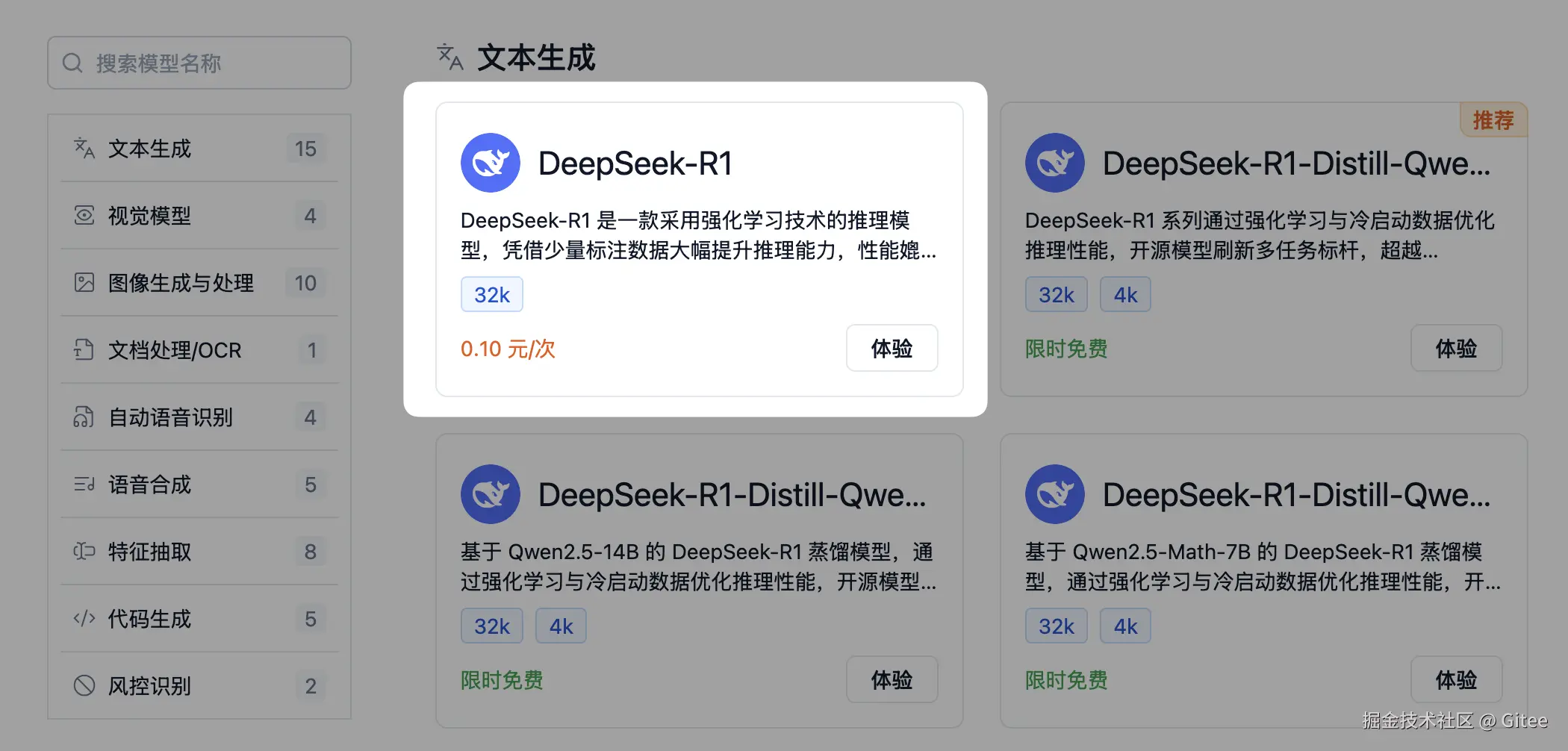Tap 体验 on the DeepSeek-R1 card

pyautogui.click(x=892, y=349)
